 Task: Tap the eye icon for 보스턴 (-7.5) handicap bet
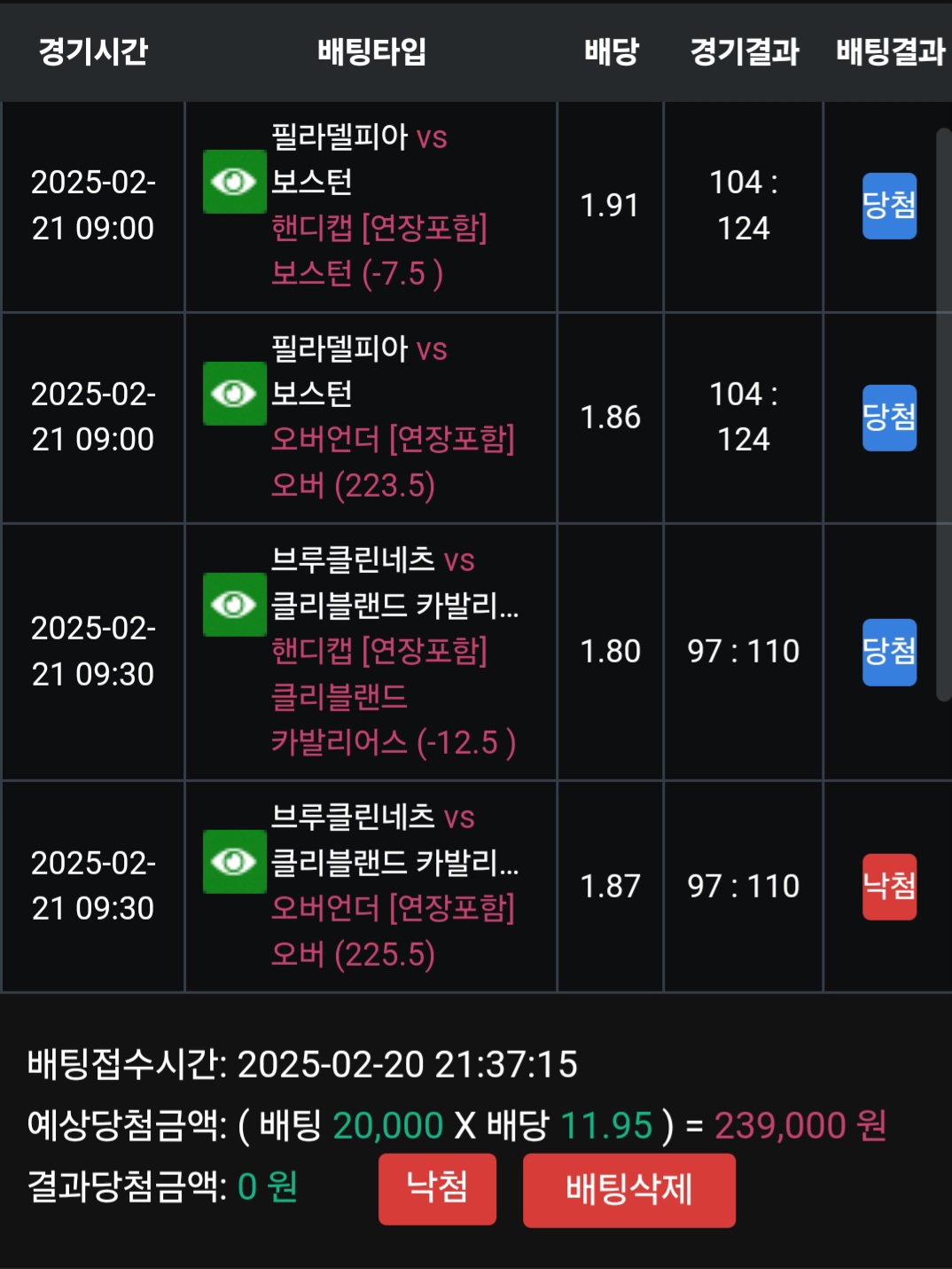click(234, 182)
